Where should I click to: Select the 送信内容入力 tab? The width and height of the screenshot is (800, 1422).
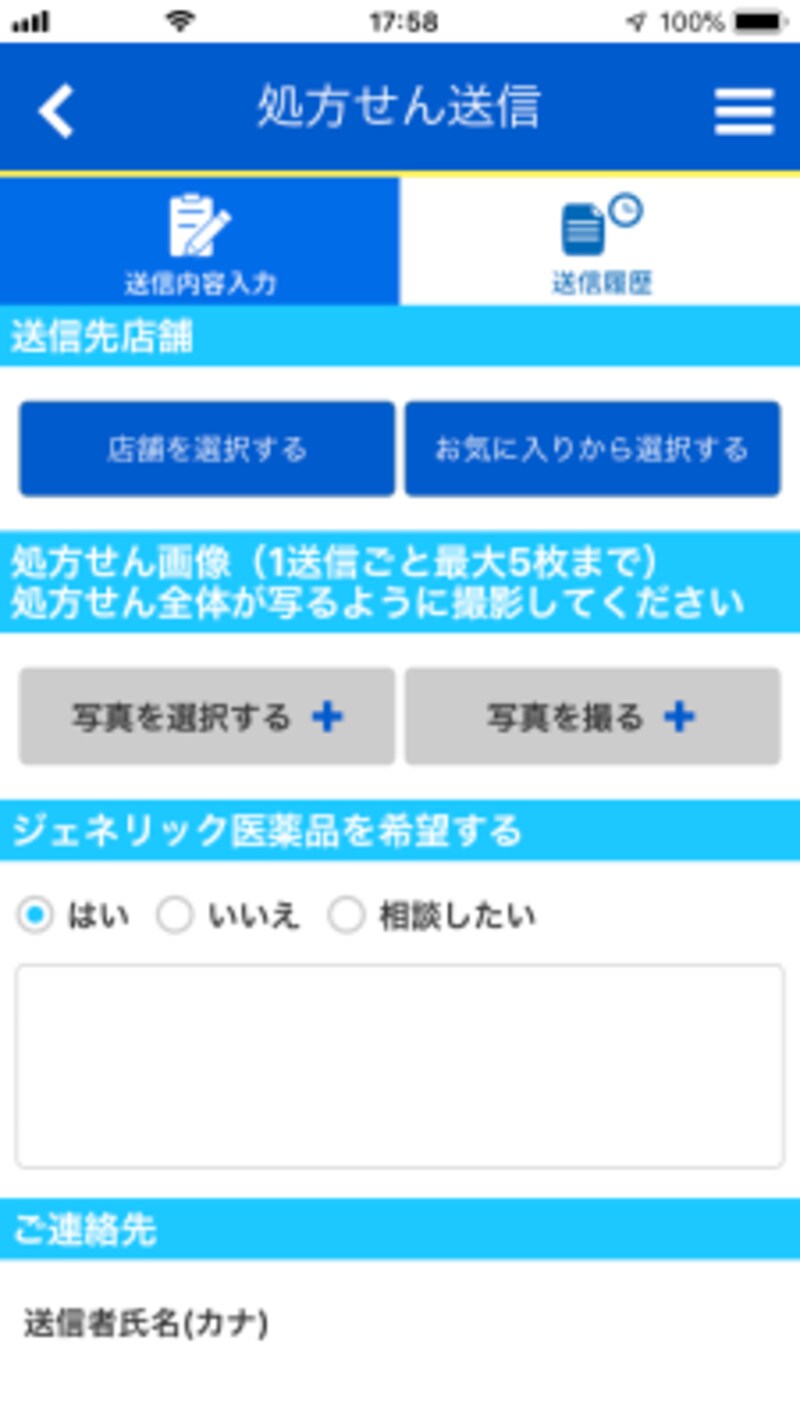[x=200, y=243]
